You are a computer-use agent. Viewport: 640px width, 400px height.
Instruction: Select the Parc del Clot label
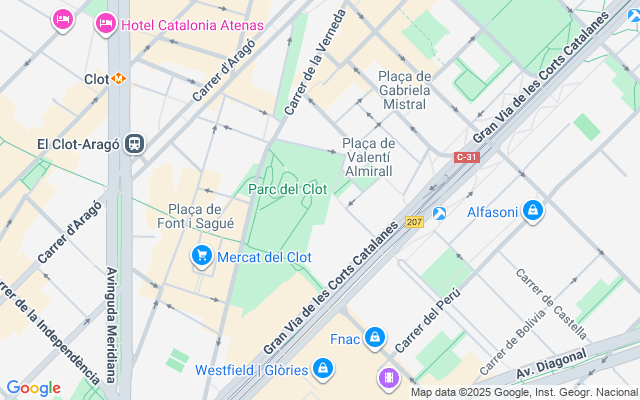pyautogui.click(x=288, y=189)
